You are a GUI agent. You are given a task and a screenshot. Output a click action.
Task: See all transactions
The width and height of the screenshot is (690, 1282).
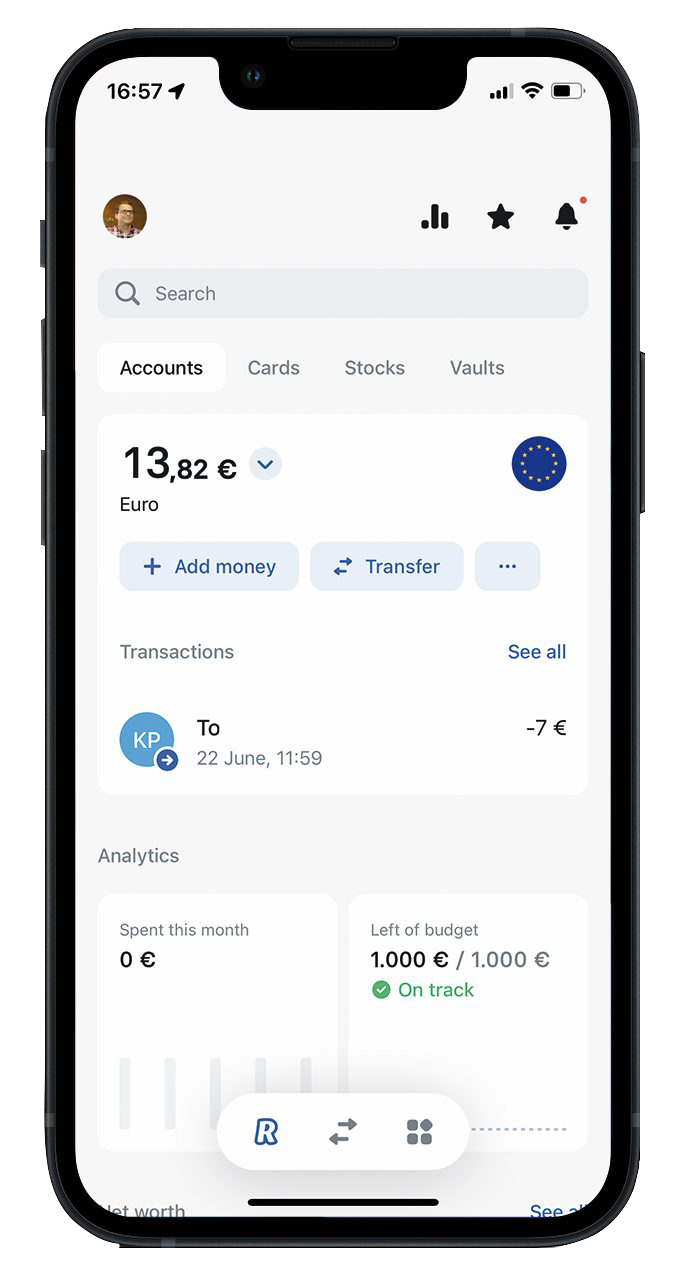click(536, 652)
